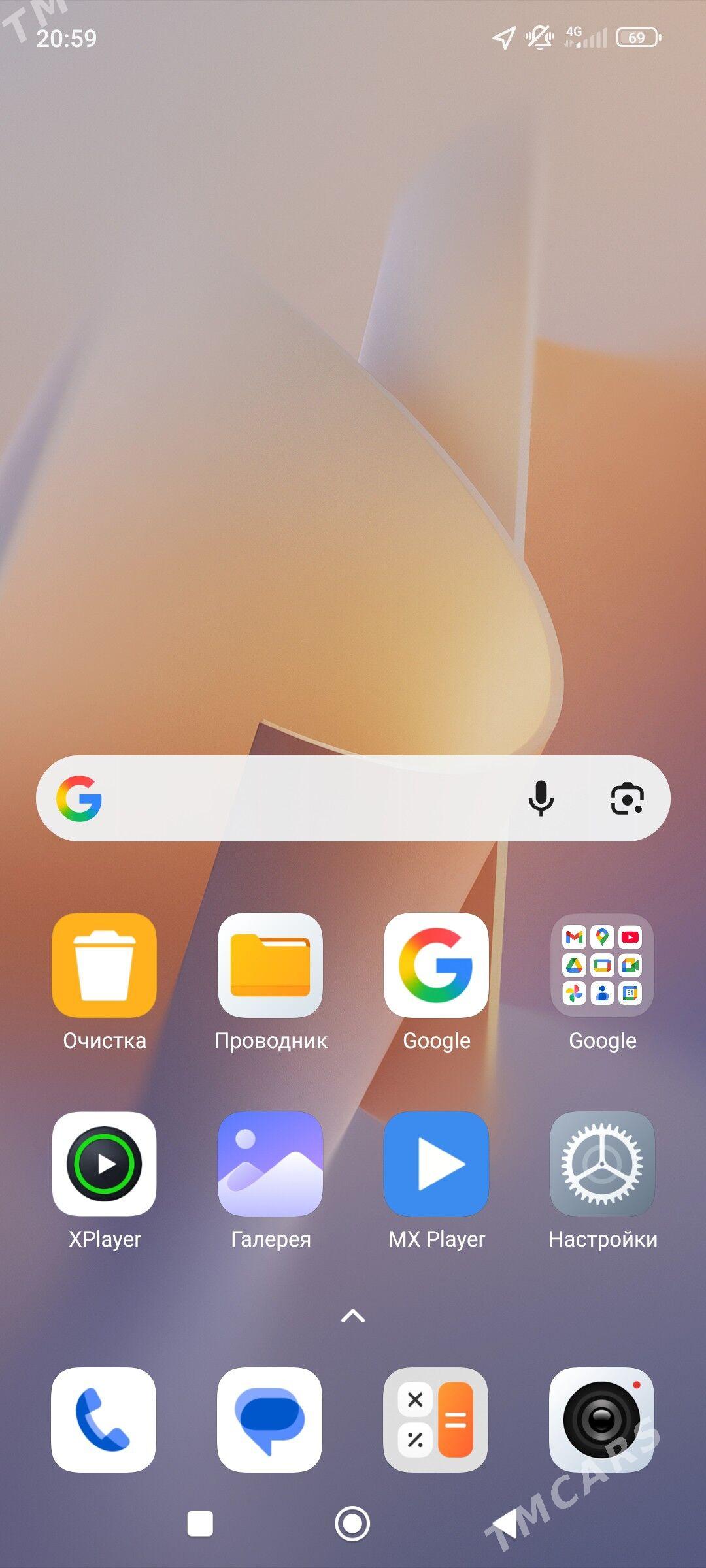
Task: Open the Google apps folder
Action: (602, 965)
